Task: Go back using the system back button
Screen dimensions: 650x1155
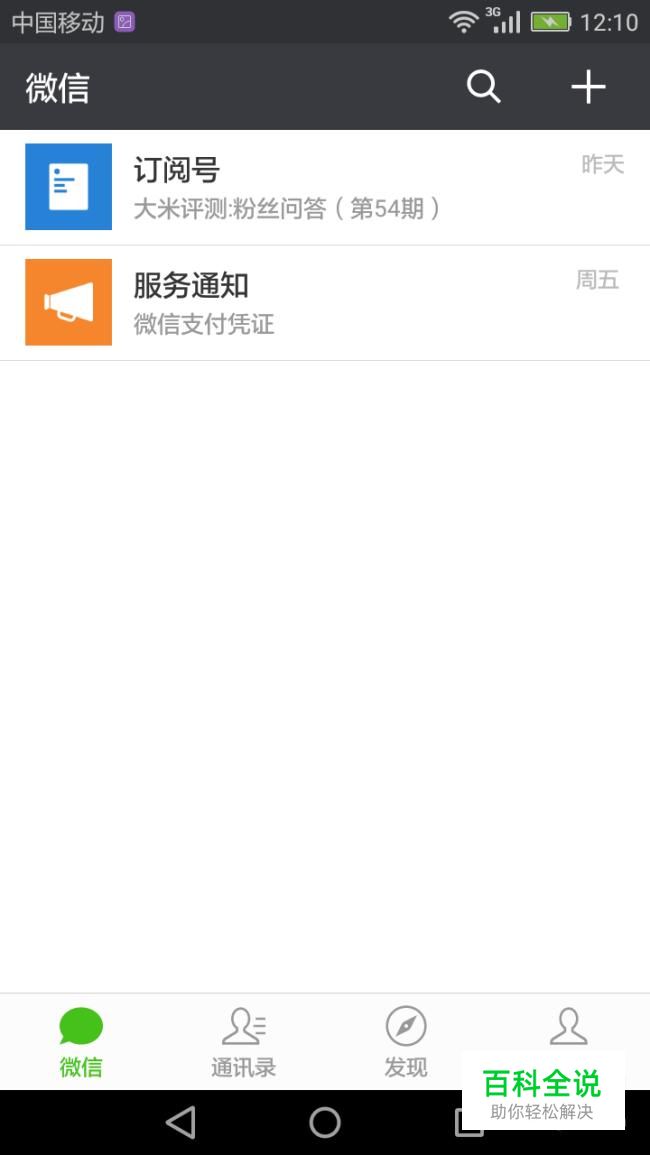Action: pos(181,1122)
